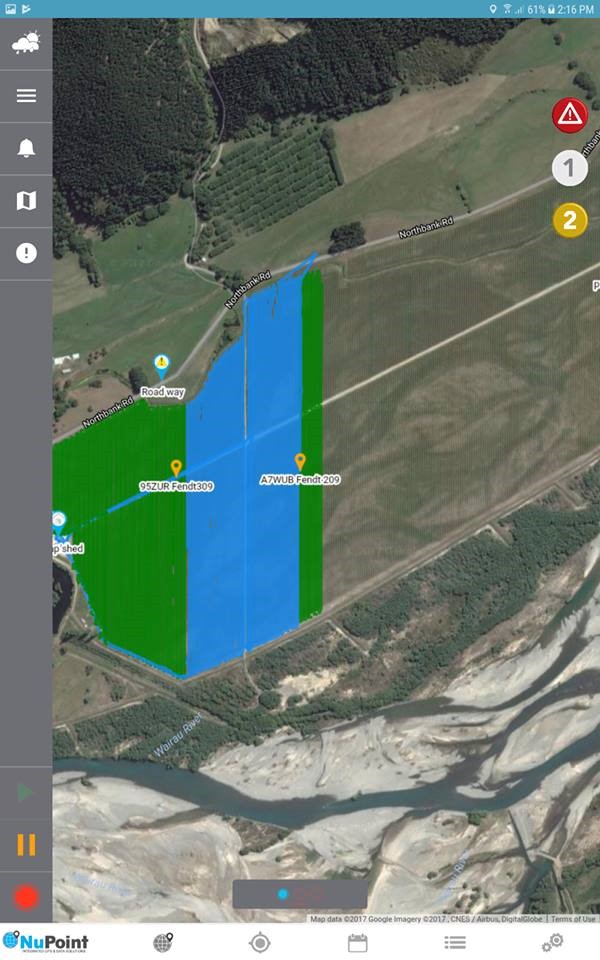The height and width of the screenshot is (960, 600).
Task: Open the notifications bell
Action: [26, 148]
